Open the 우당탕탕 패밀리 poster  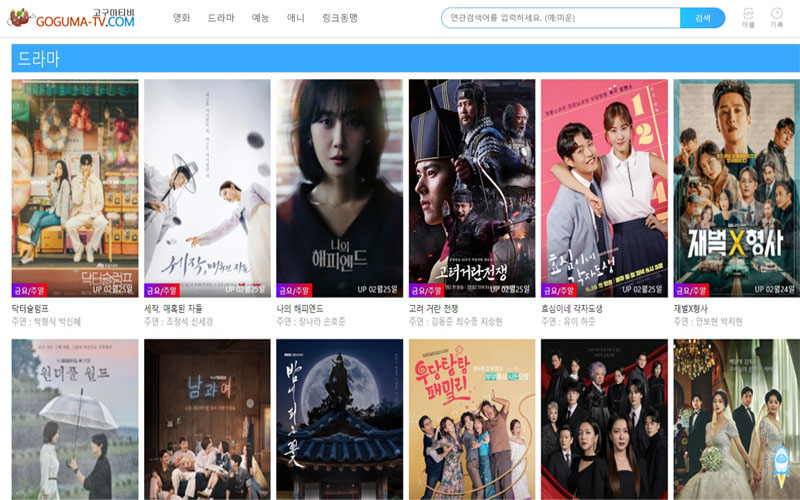coord(472,420)
